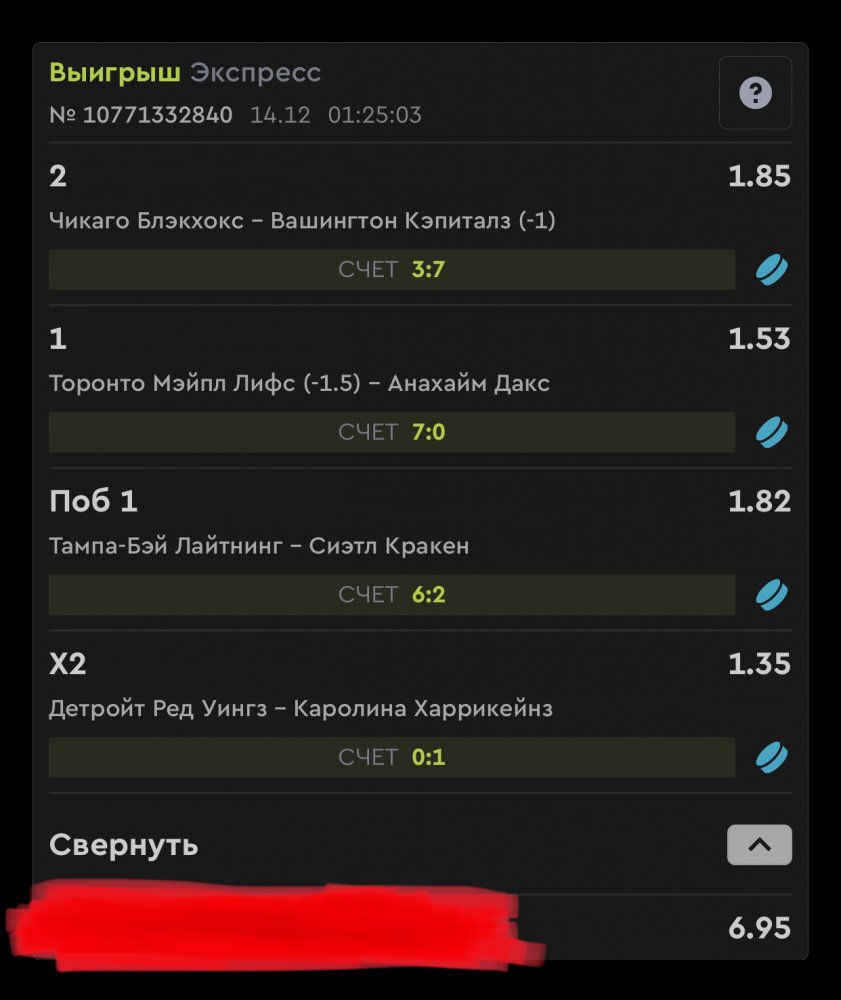Open the Детройт Ред Уингз – Каролина Харрикейнз match
The height and width of the screenshot is (1000, 841).
(300, 709)
